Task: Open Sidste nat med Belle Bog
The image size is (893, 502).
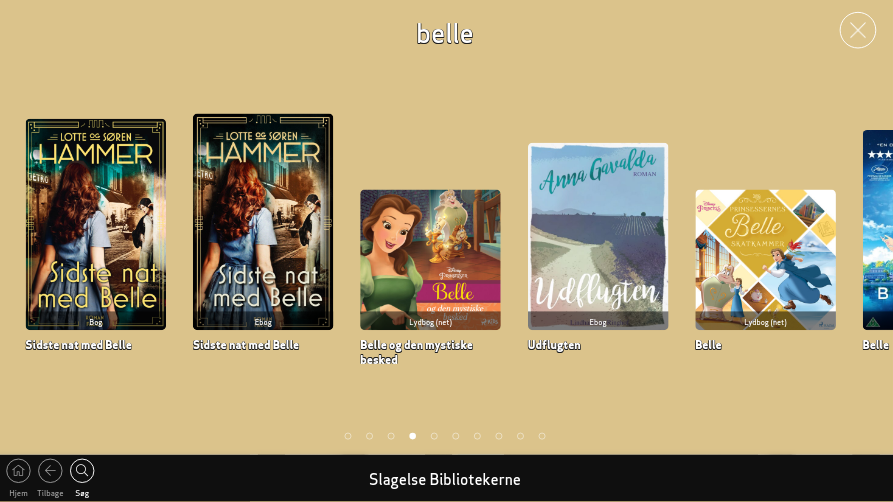Action: point(96,224)
